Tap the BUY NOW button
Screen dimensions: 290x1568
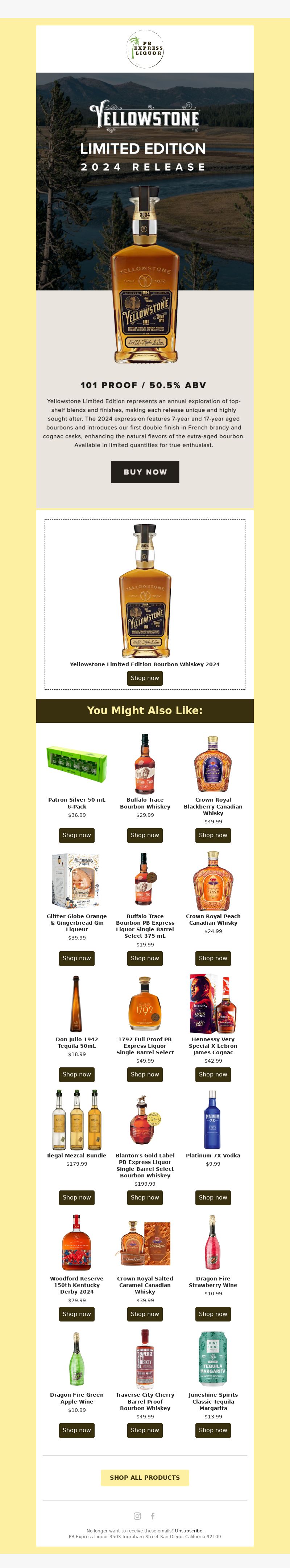[145, 472]
